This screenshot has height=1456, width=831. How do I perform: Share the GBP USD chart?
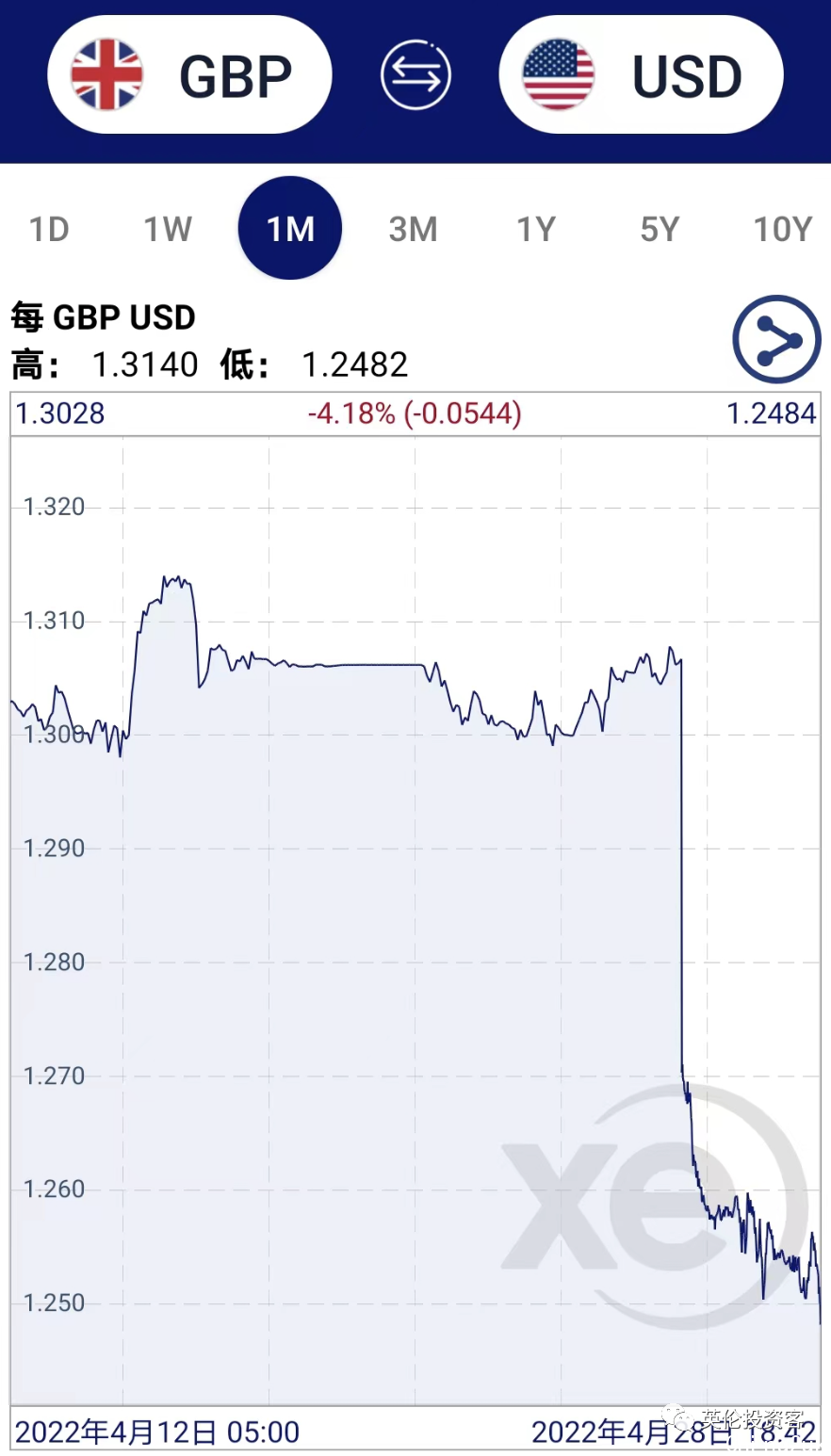coord(777,340)
